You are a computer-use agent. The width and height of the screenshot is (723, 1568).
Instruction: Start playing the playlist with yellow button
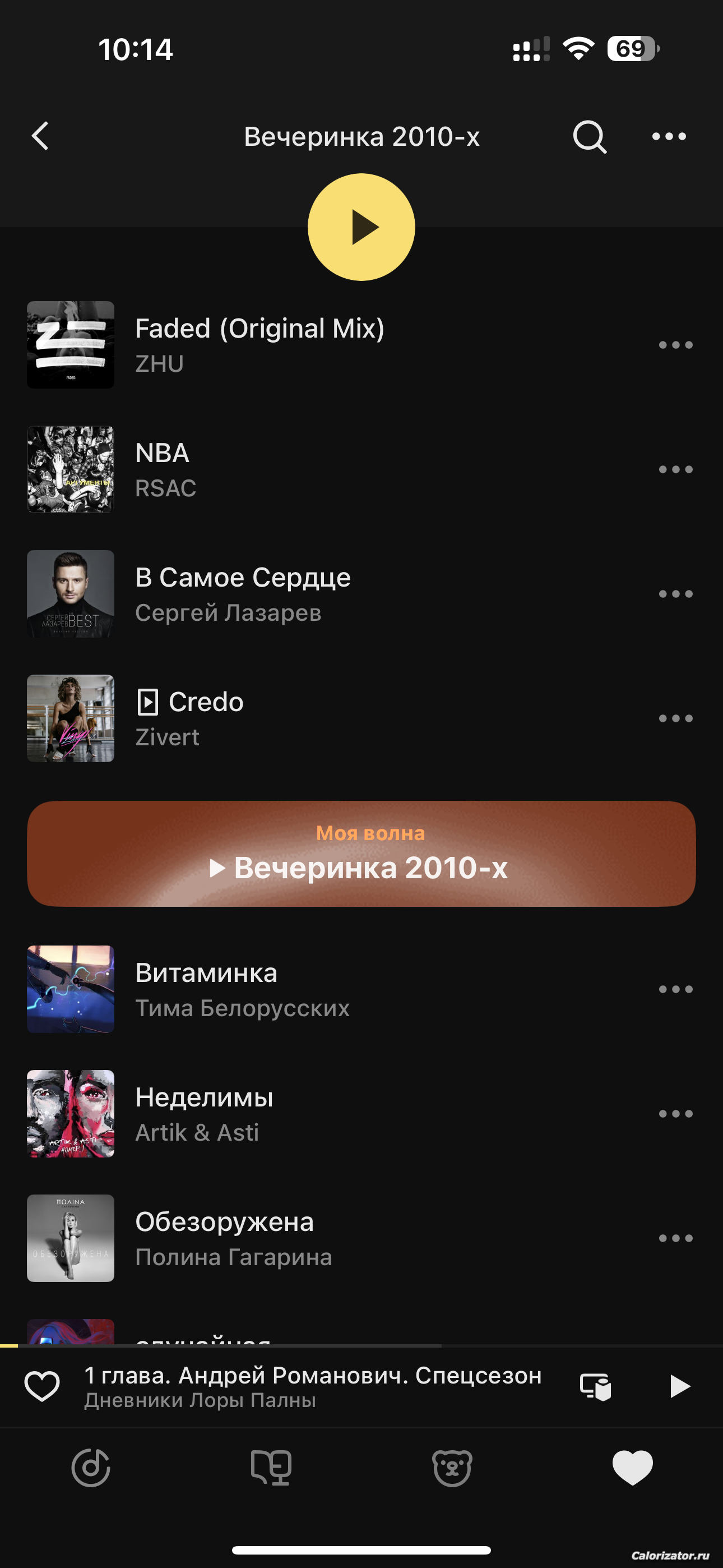[361, 227]
